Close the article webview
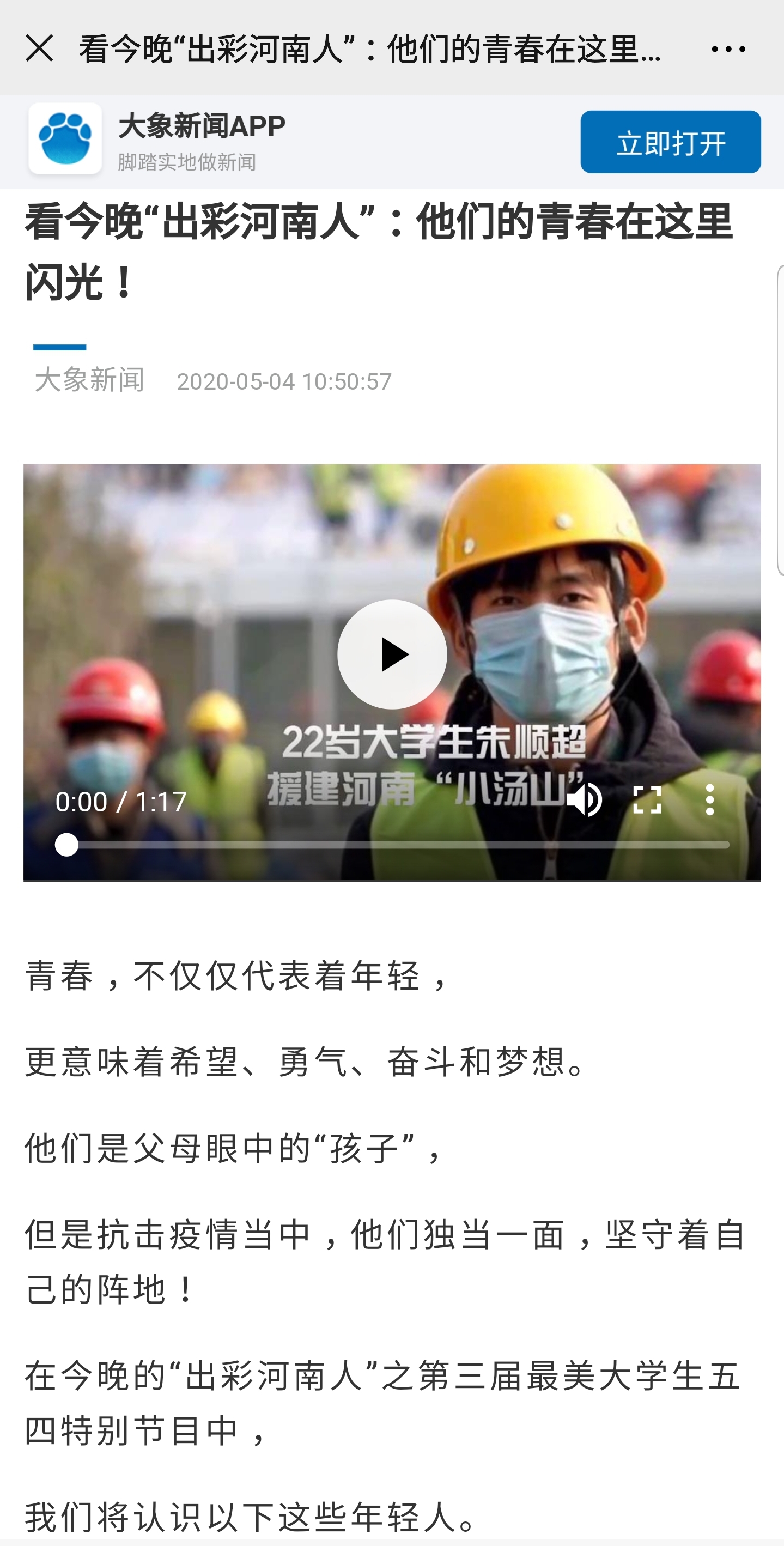The height and width of the screenshot is (1546, 784). point(40,48)
